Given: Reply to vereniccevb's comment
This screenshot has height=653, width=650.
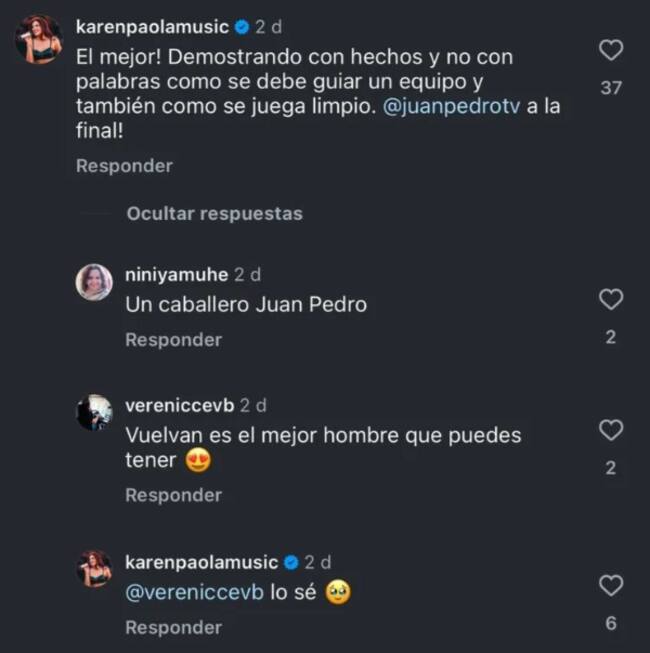Looking at the screenshot, I should pos(173,495).
